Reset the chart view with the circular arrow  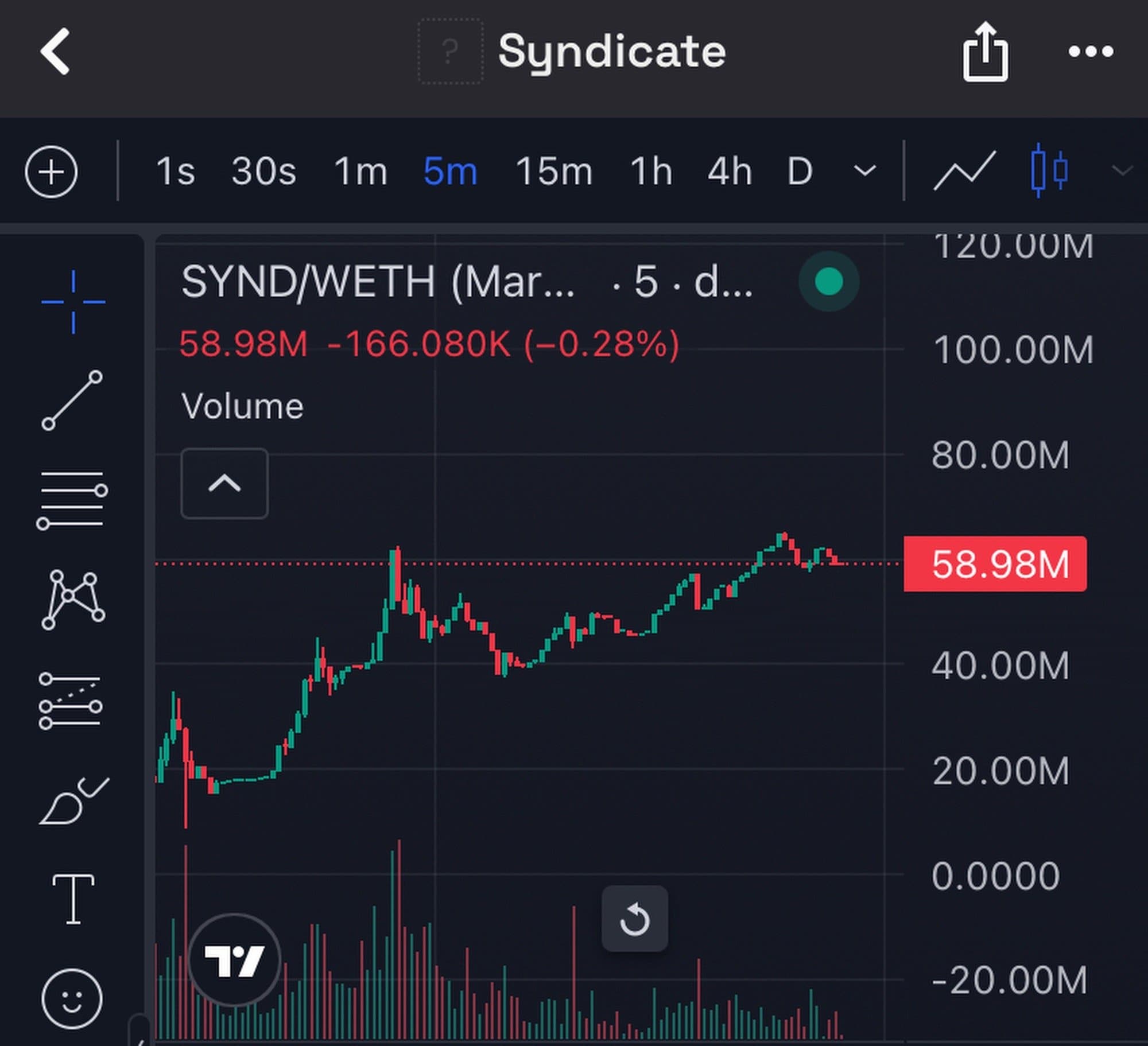click(x=634, y=919)
